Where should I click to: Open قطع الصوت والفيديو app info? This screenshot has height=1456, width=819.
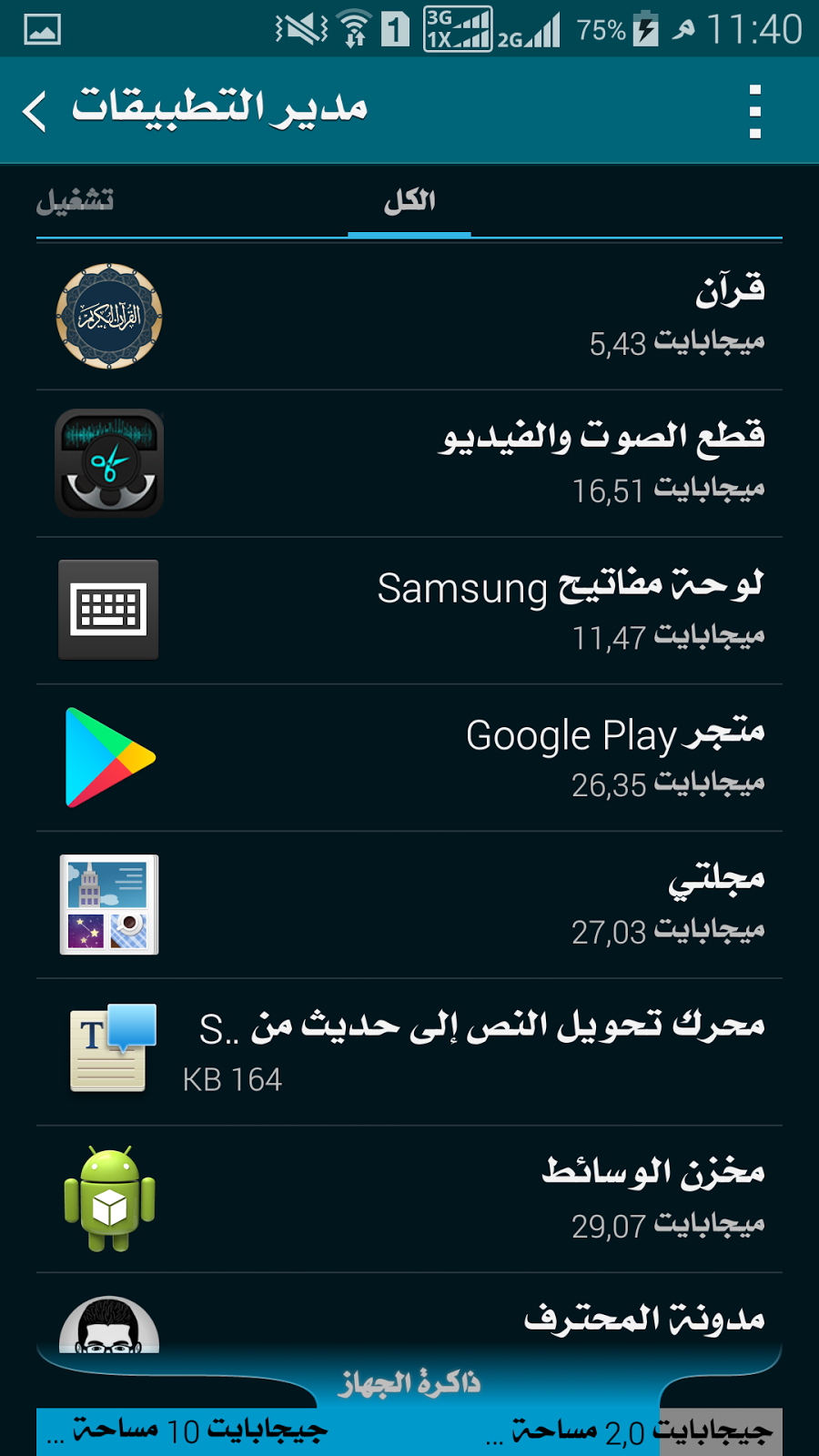(x=409, y=463)
